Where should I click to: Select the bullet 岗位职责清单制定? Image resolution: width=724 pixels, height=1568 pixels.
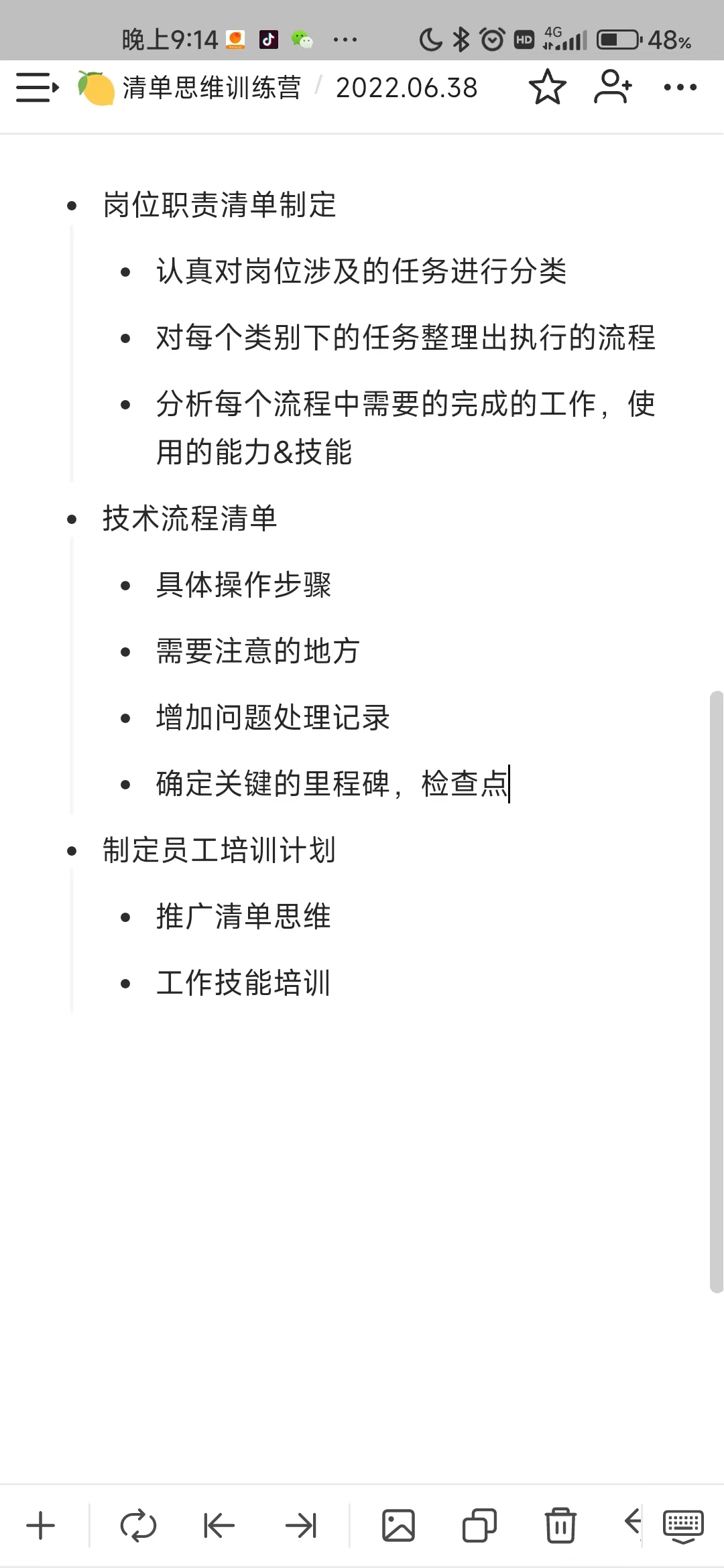[219, 204]
